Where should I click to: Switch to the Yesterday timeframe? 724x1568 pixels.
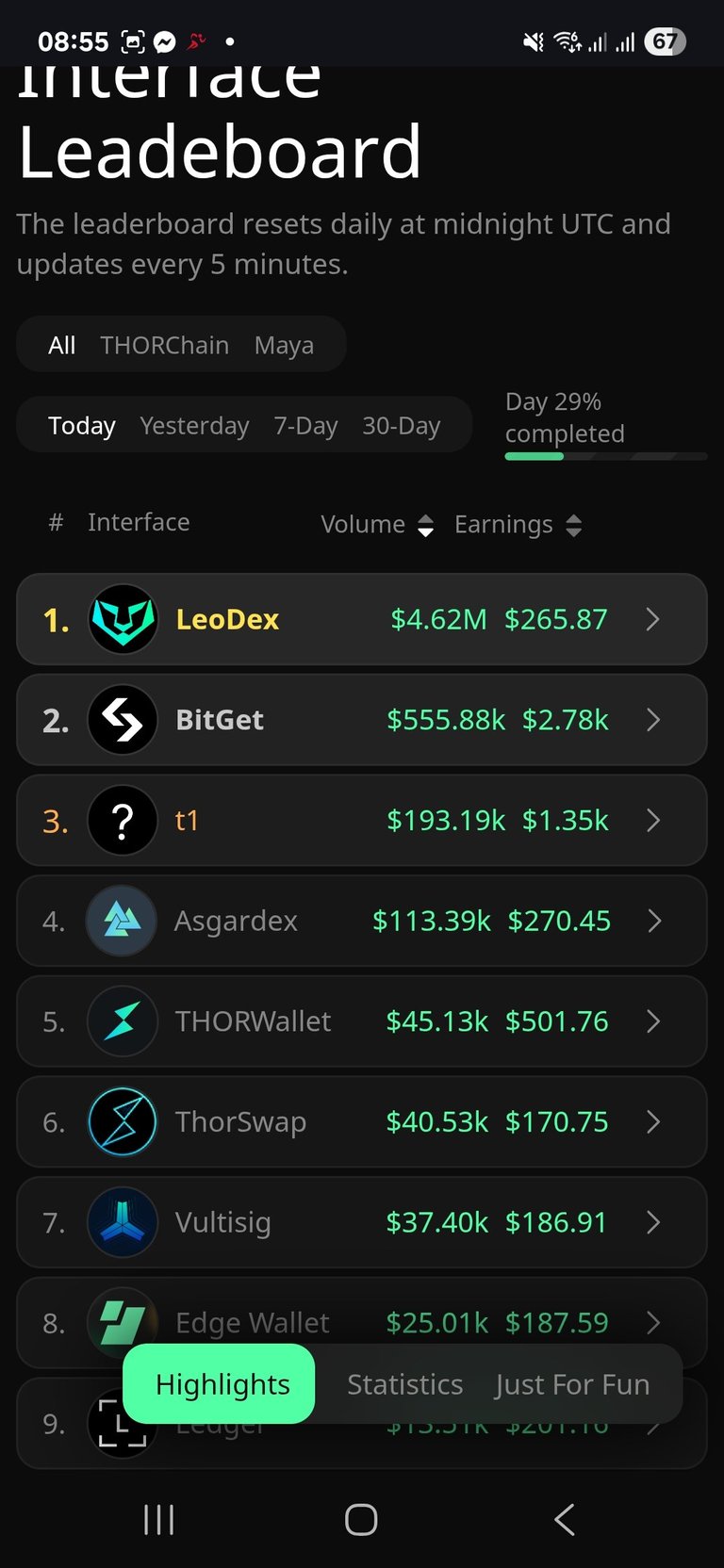pos(194,426)
